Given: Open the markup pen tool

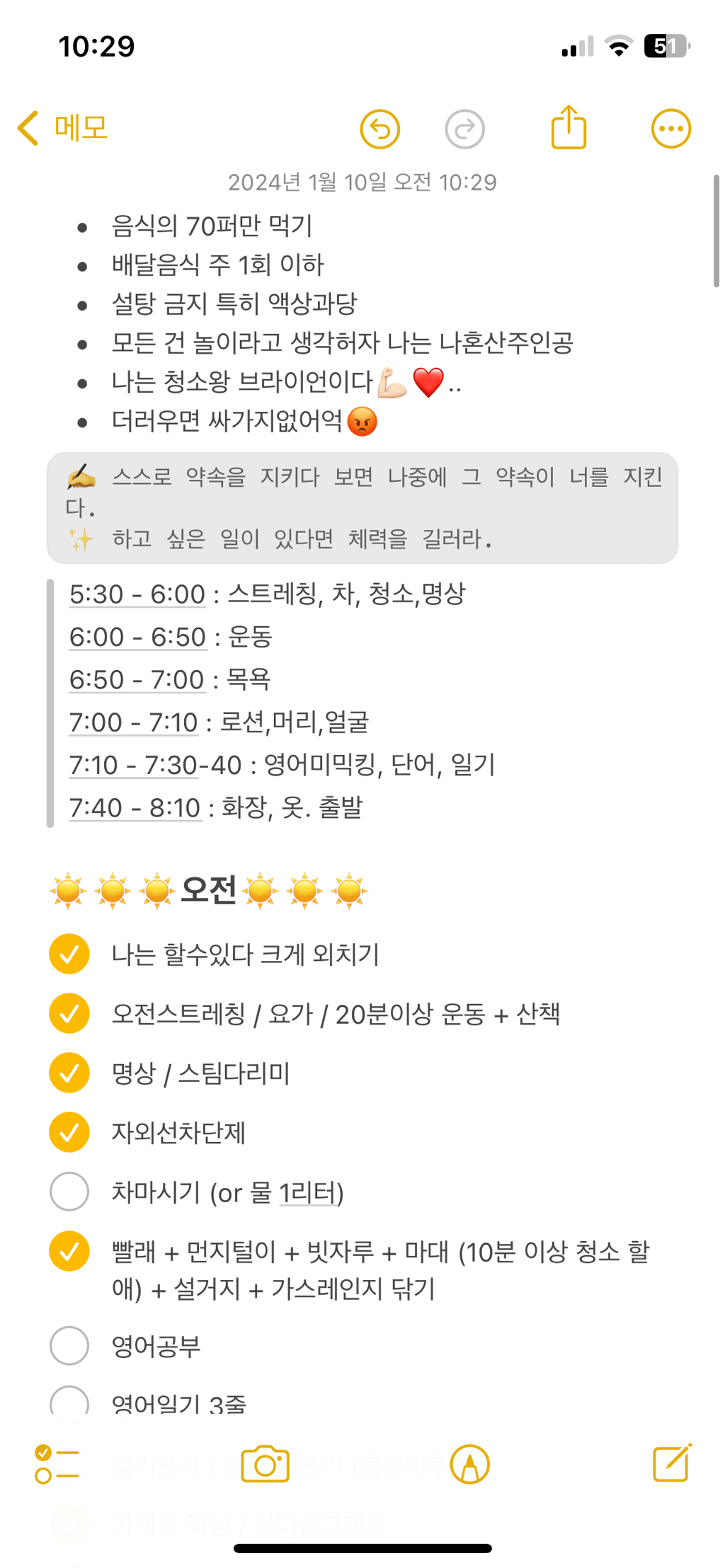Looking at the screenshot, I should pyautogui.click(x=469, y=1464).
